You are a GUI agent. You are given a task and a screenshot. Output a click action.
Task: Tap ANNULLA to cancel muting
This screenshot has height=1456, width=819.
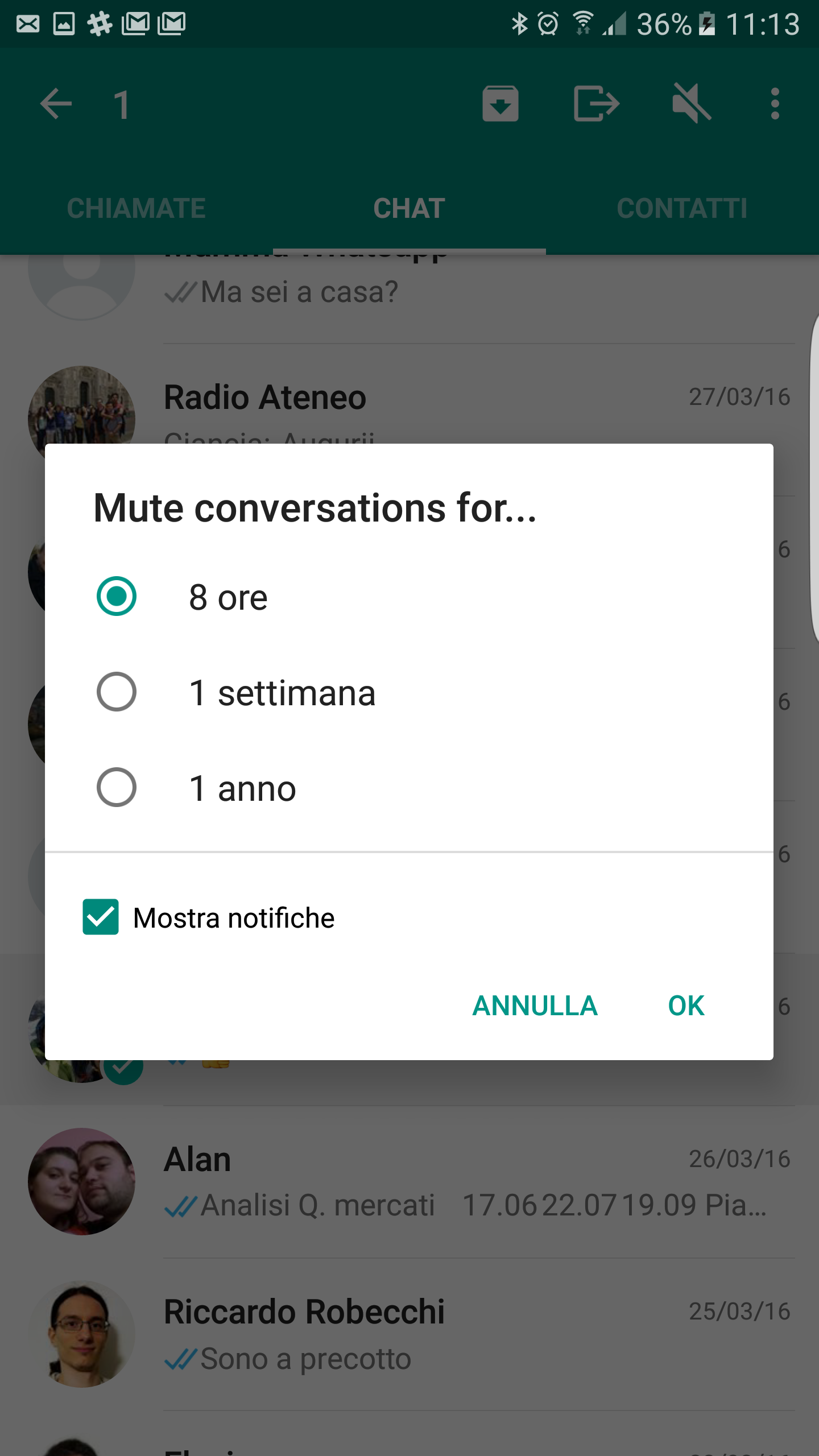[535, 1006]
